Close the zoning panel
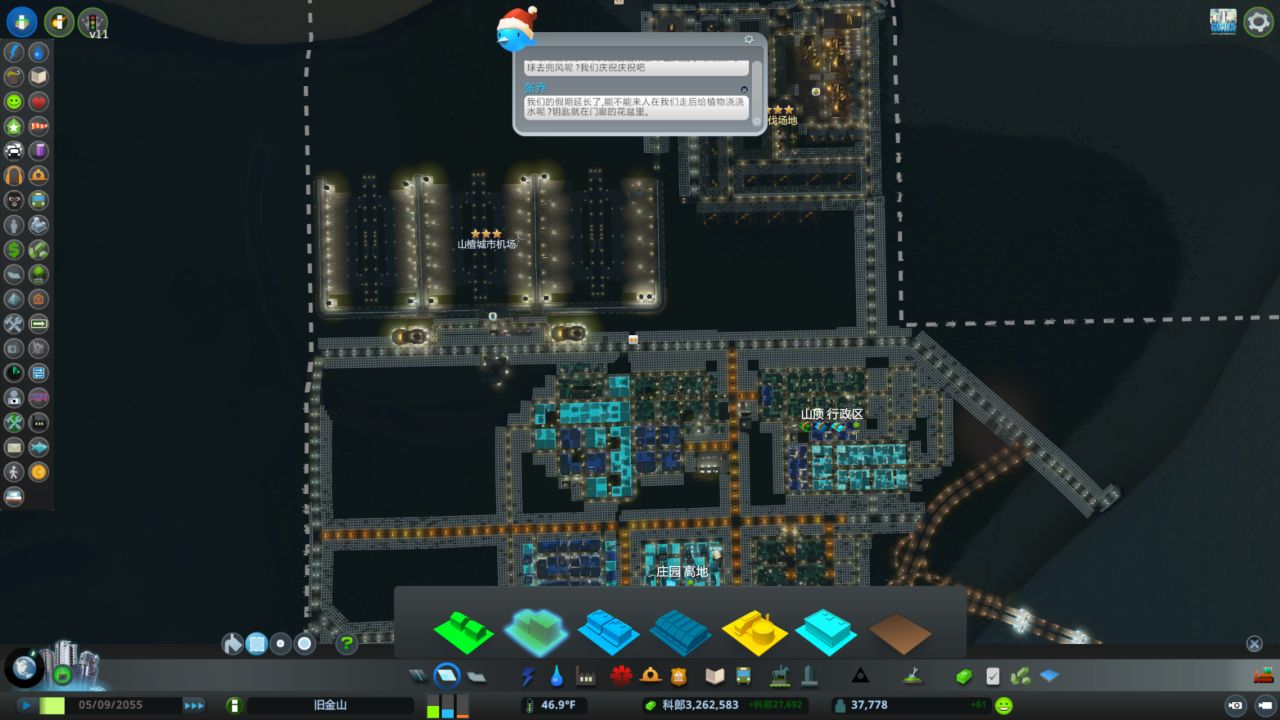This screenshot has width=1280, height=720. 1254,644
